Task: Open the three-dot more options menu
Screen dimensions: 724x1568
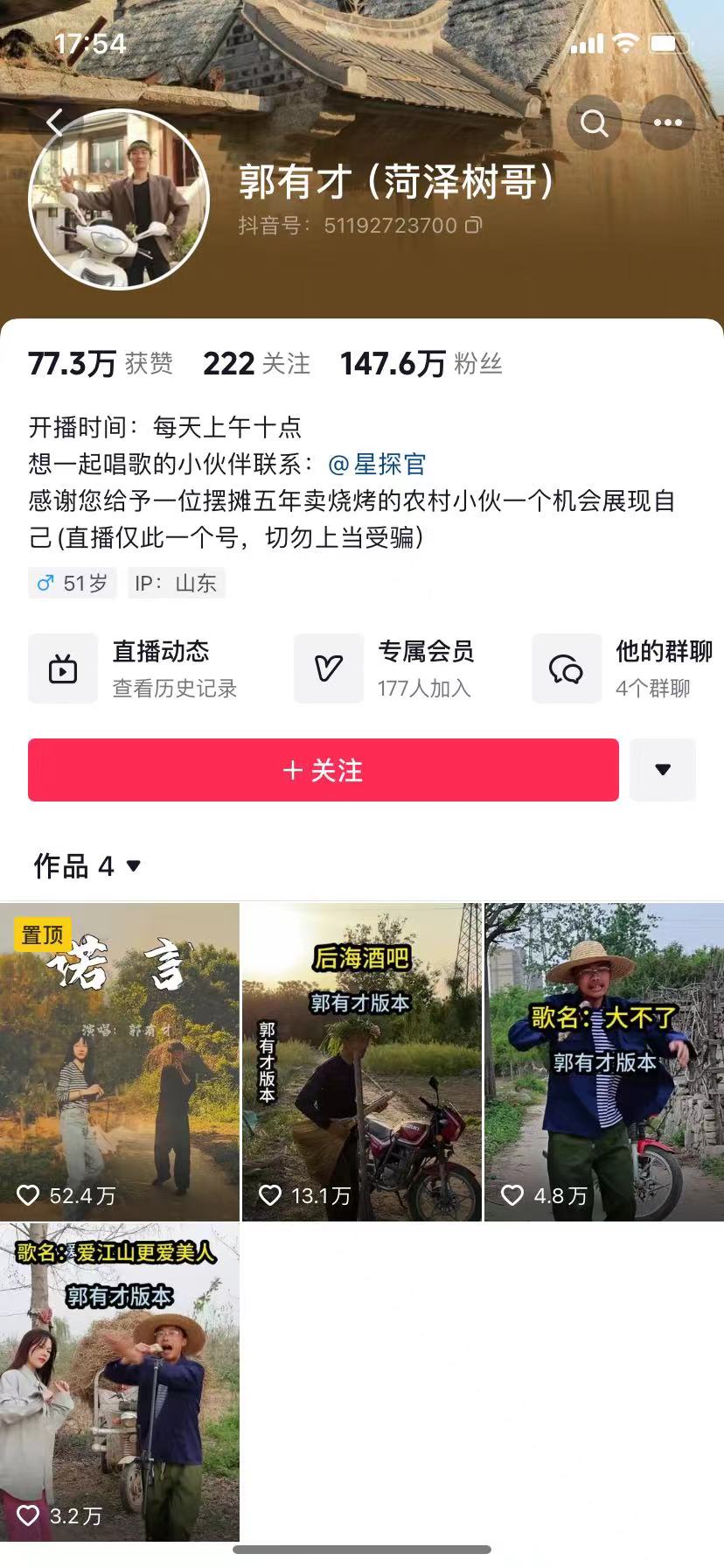Action: tap(667, 123)
